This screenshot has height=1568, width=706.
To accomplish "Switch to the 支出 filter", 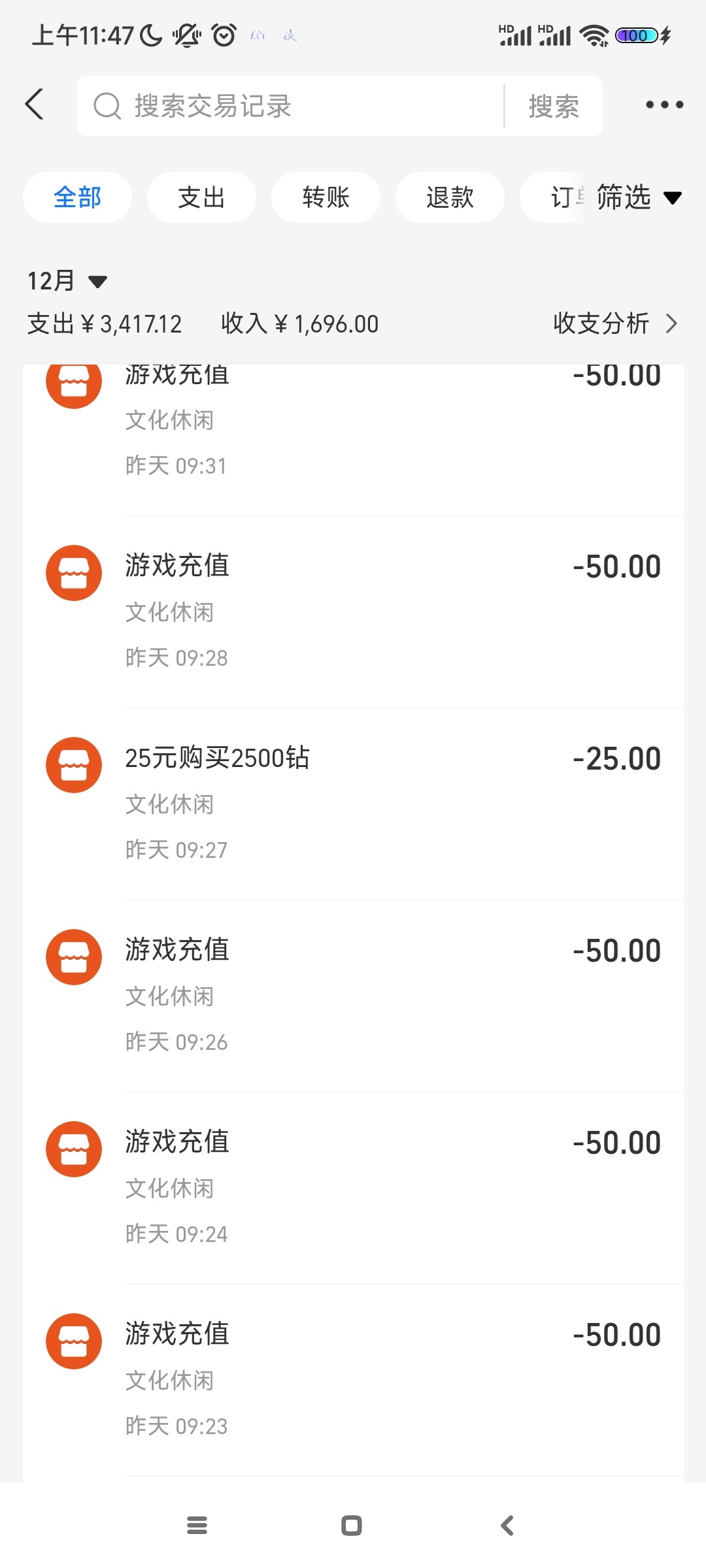I will 201,197.
